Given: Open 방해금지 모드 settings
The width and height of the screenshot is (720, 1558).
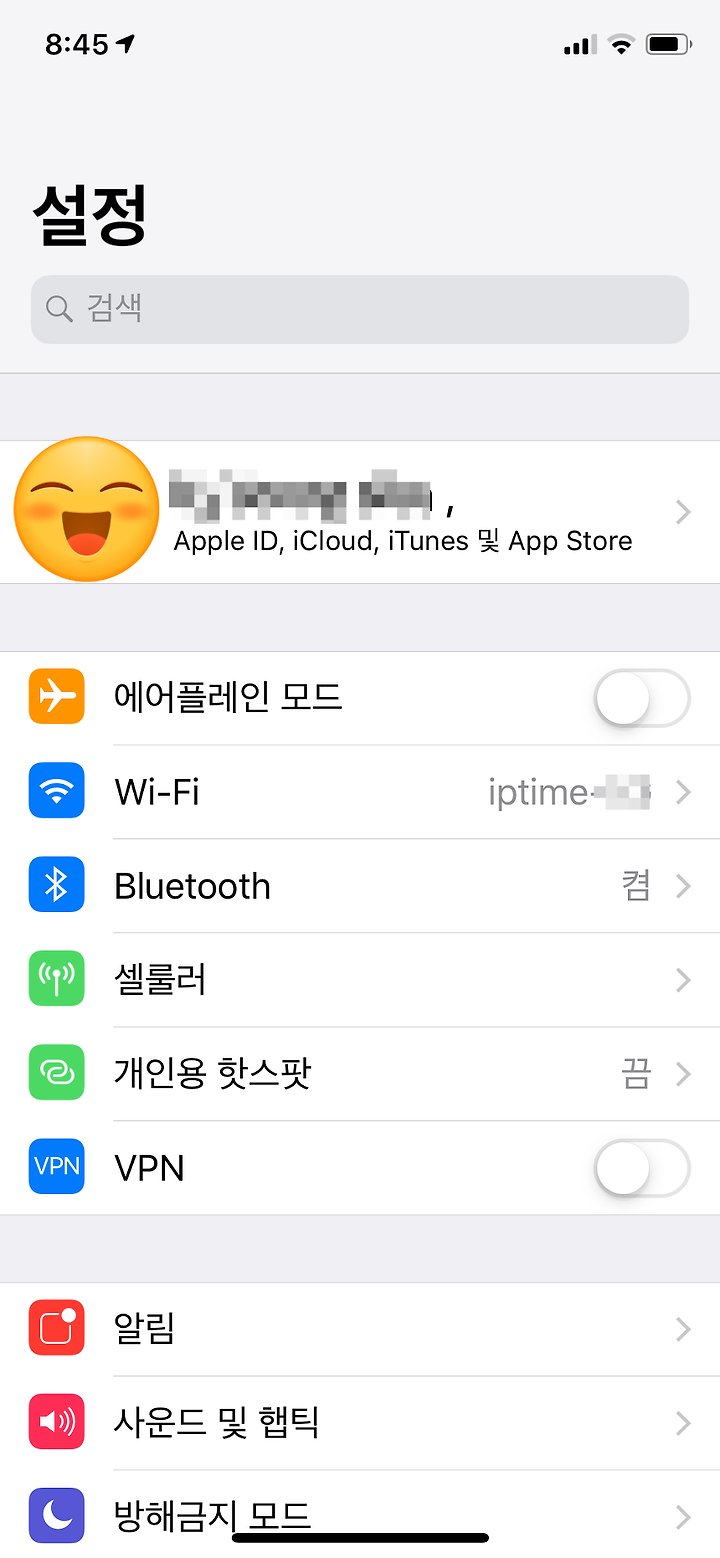Looking at the screenshot, I should click(x=360, y=1514).
